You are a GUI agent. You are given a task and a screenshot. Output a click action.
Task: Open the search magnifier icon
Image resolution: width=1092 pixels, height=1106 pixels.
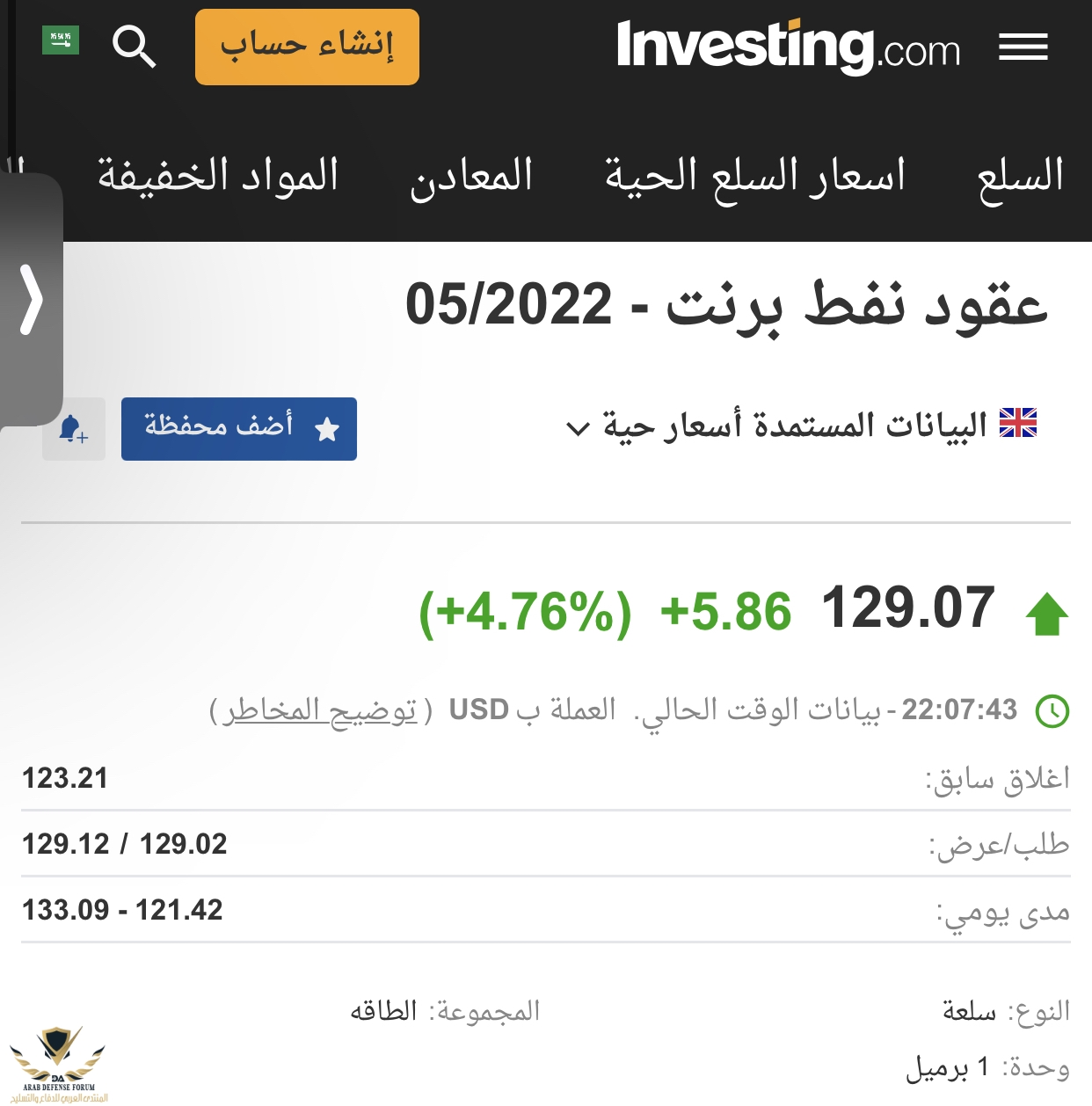point(135,46)
